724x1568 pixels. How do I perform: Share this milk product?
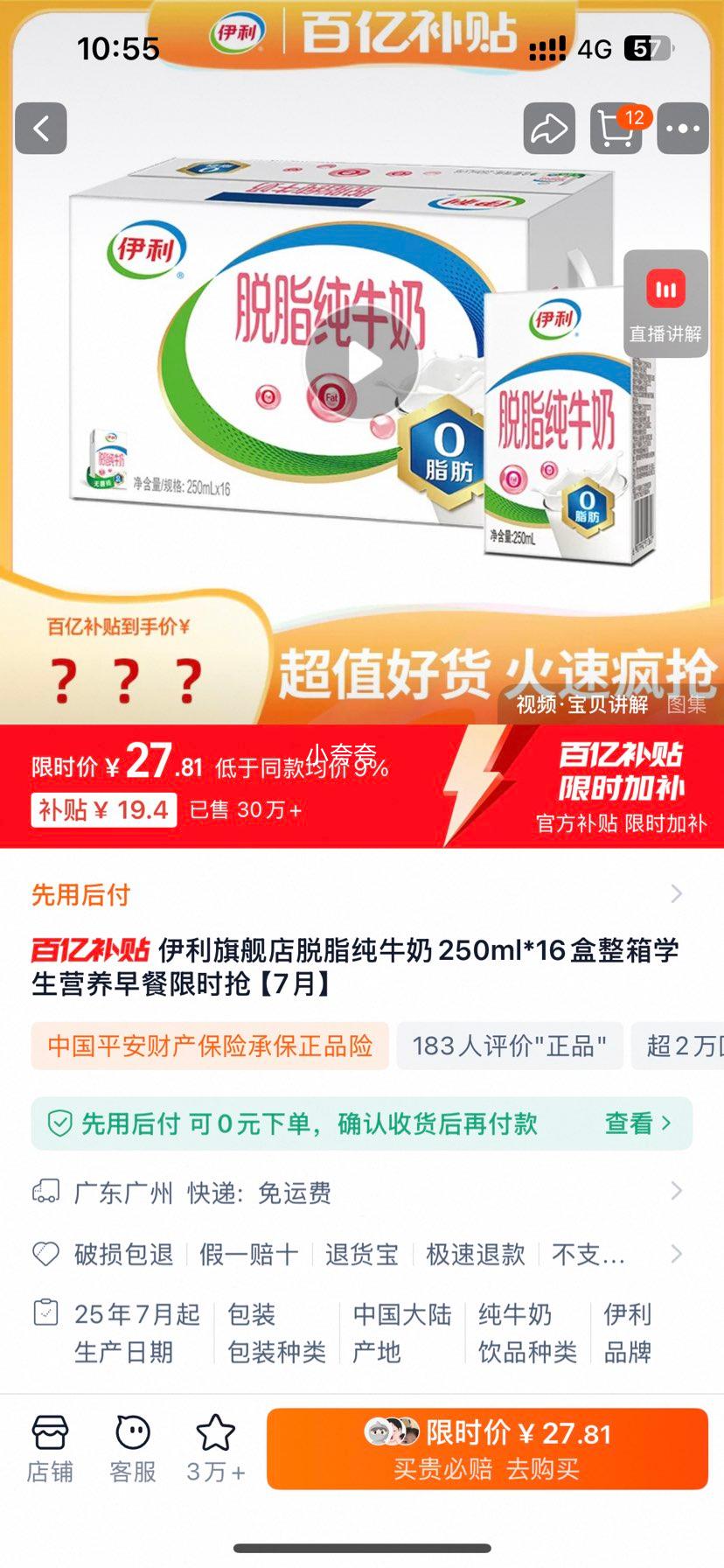[549, 129]
